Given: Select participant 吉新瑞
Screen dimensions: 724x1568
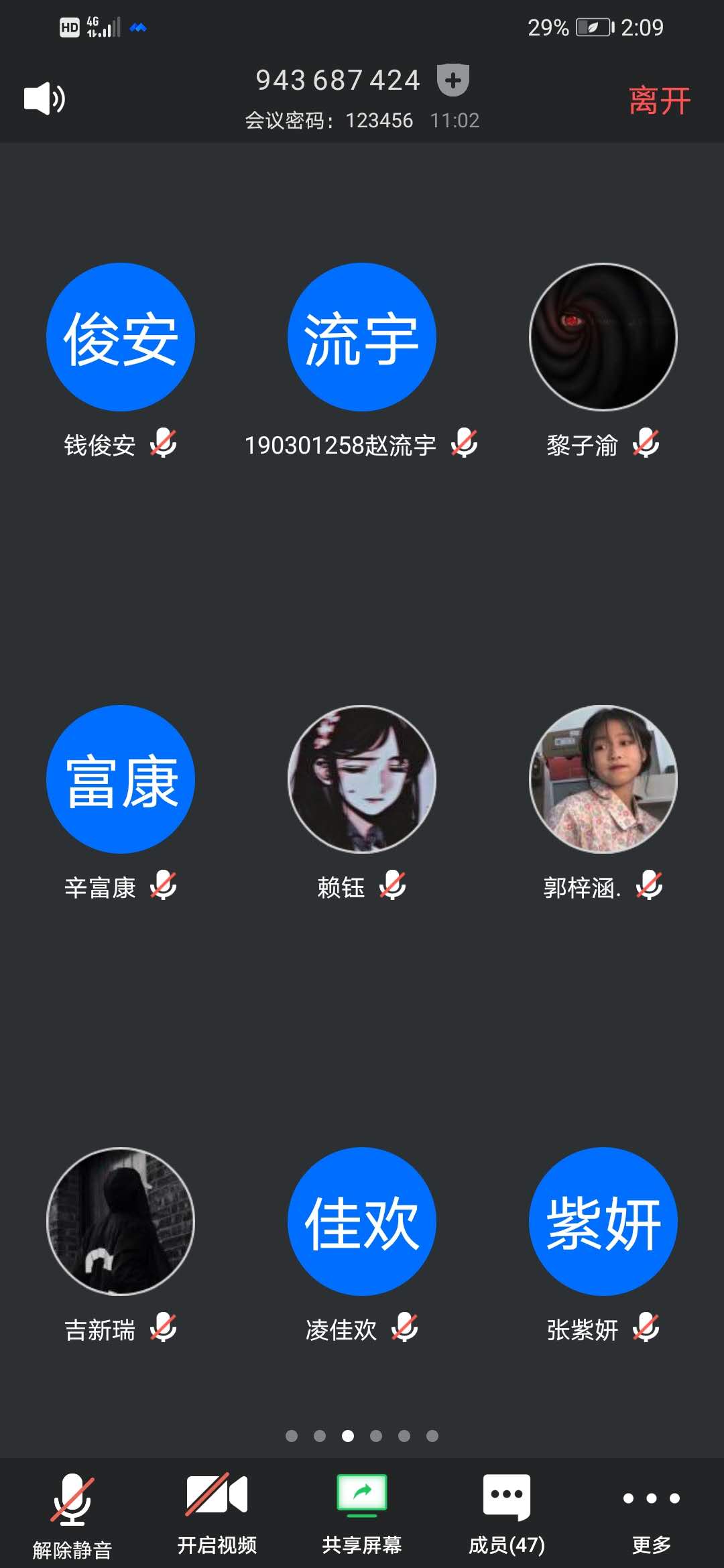Looking at the screenshot, I should [x=121, y=1222].
